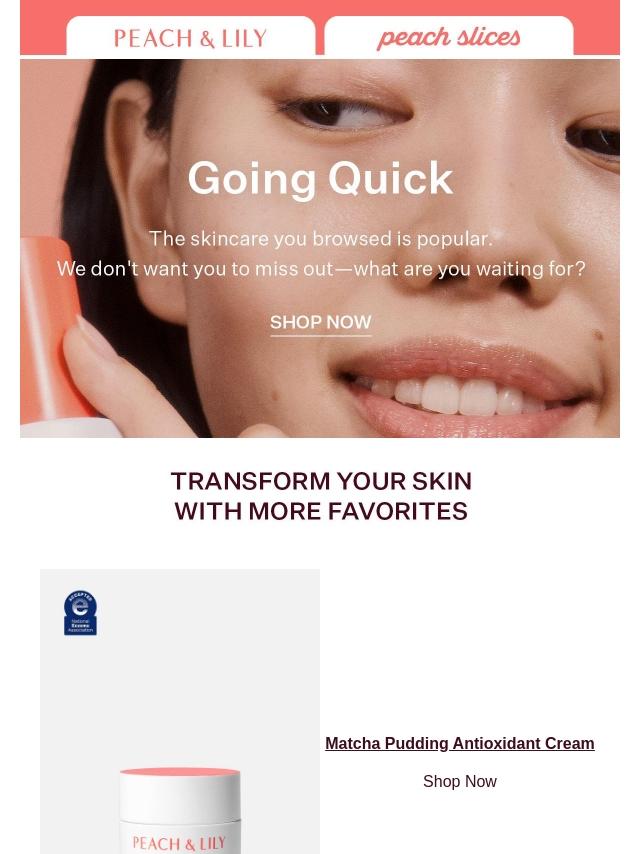Open the Peach & Lily brand tab
Image resolution: width=640 pixels, height=854 pixels.
pos(191,36)
